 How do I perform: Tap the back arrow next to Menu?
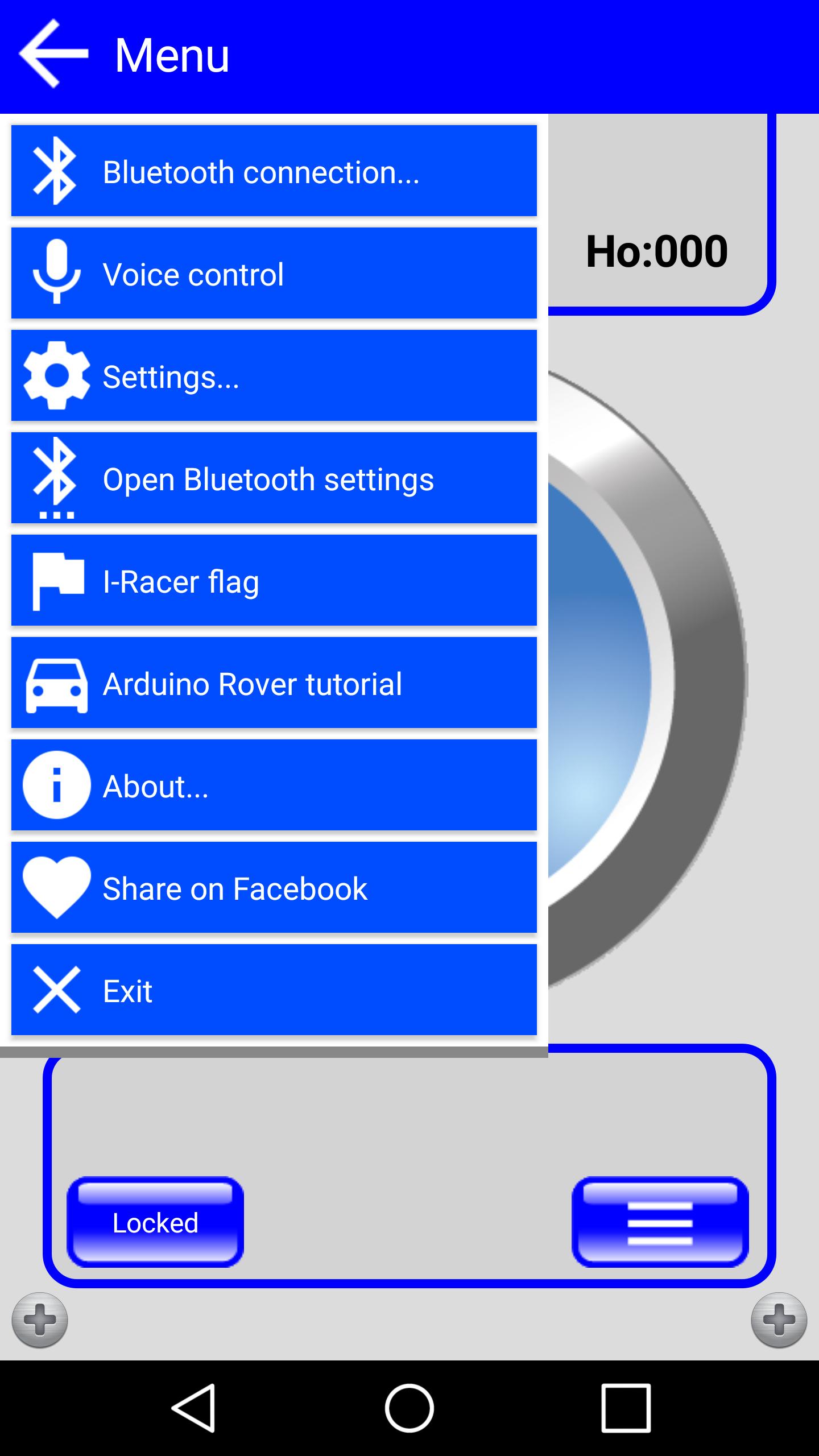point(54,54)
